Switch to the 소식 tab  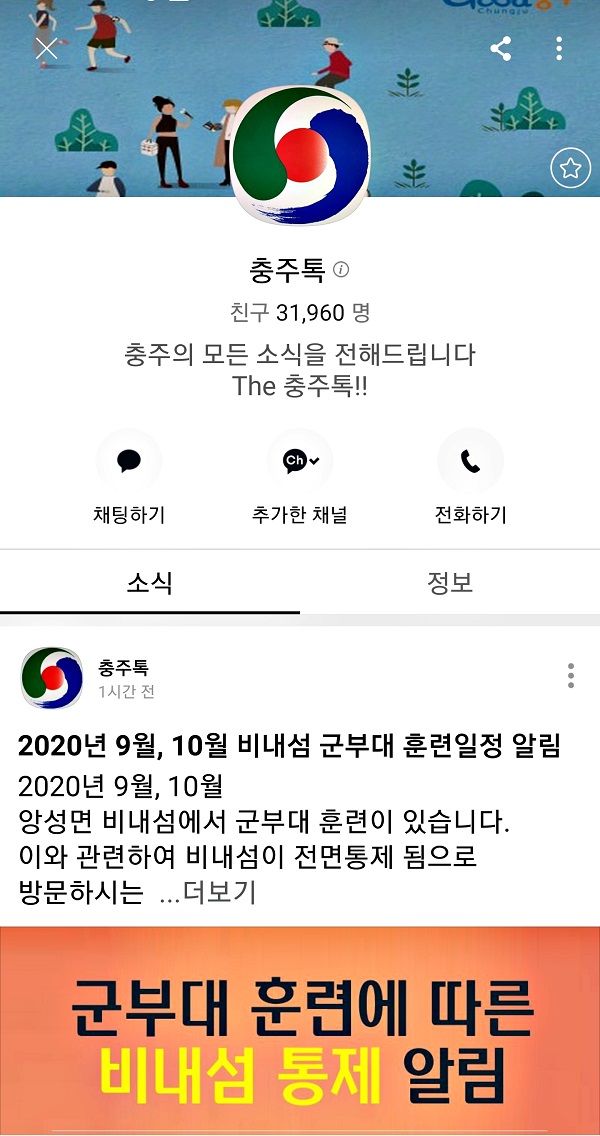pos(150,583)
